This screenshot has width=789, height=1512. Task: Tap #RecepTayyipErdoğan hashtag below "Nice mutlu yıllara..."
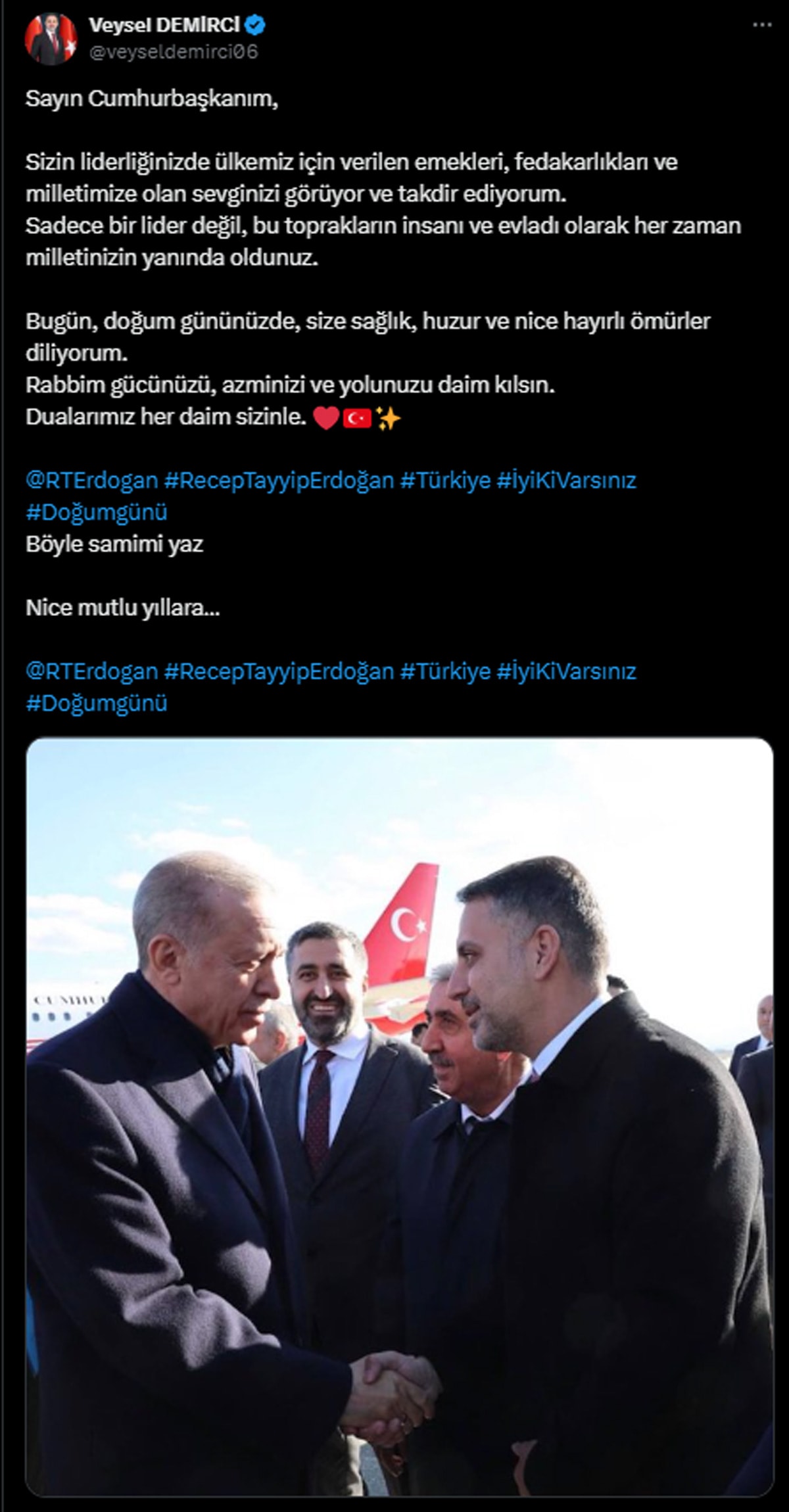[x=279, y=671]
